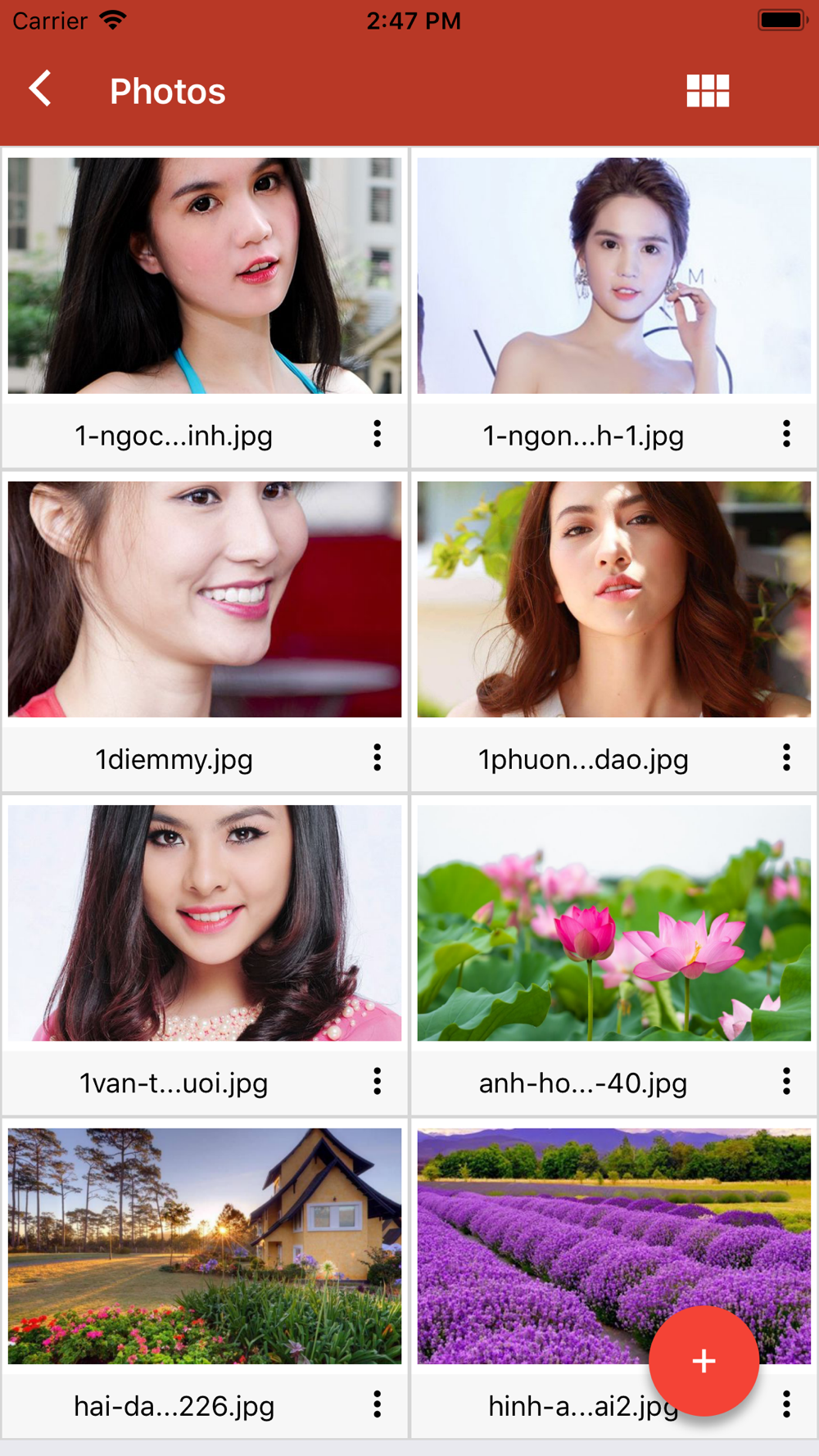Screen dimensions: 819x1456
Task: Show the options menu for 1diemmy.jpg
Action: 377,757
